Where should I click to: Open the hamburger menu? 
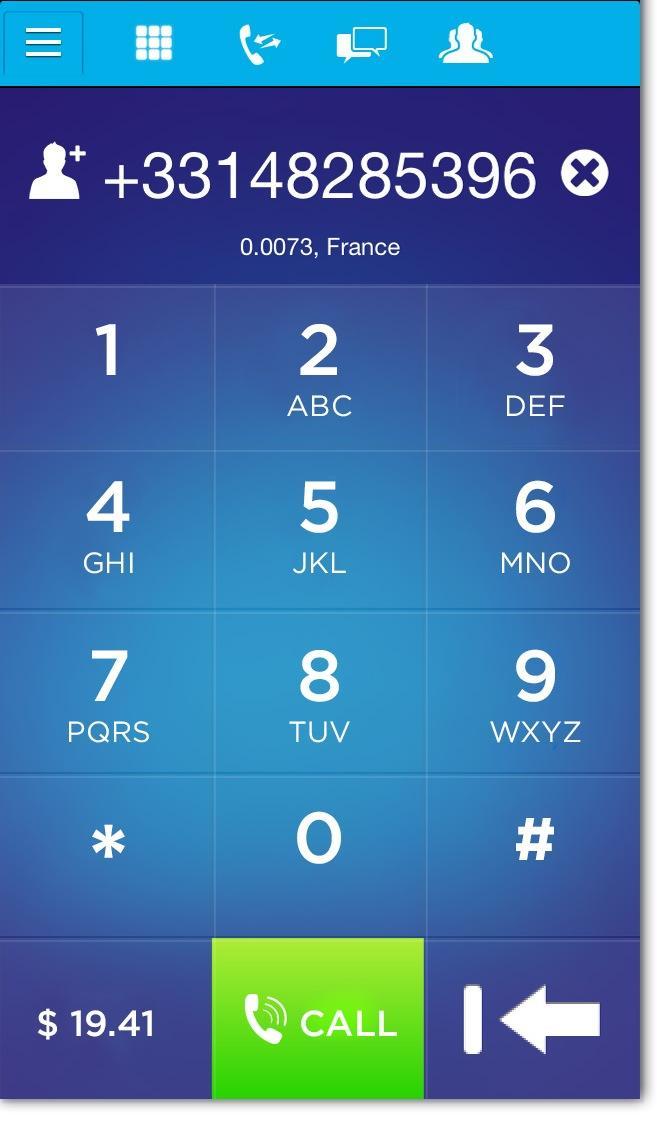43,43
